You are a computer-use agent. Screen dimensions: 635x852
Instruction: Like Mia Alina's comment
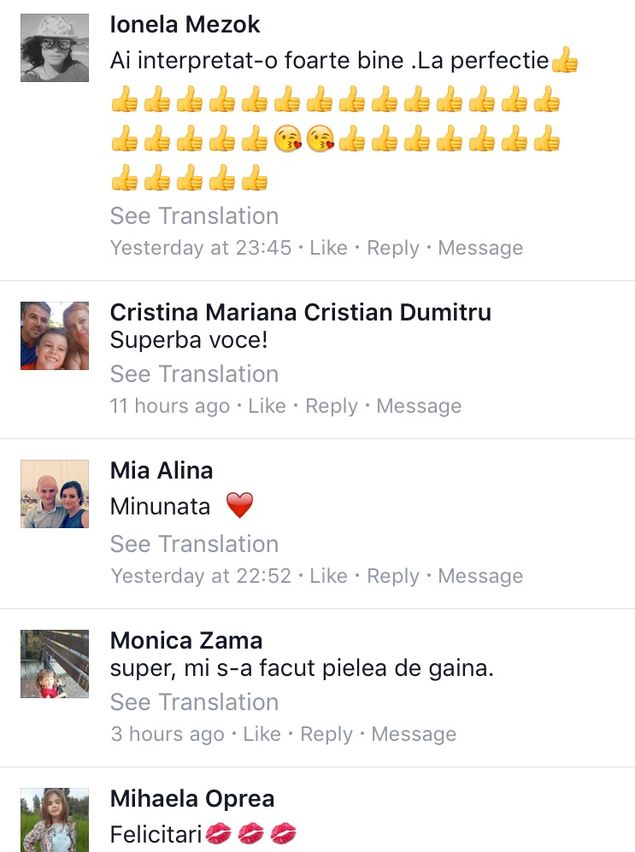pyautogui.click(x=328, y=576)
